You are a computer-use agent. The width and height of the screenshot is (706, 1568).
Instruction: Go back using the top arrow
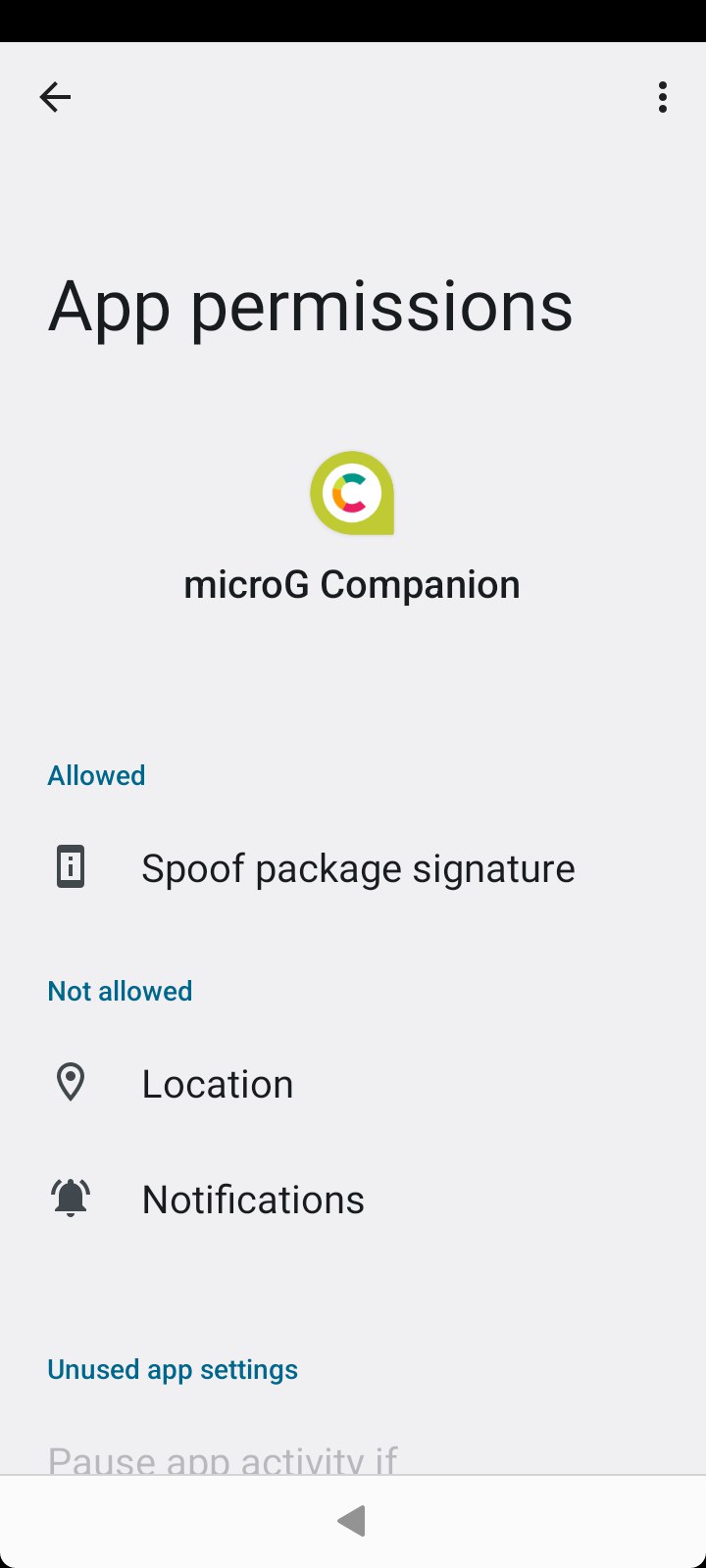click(55, 96)
